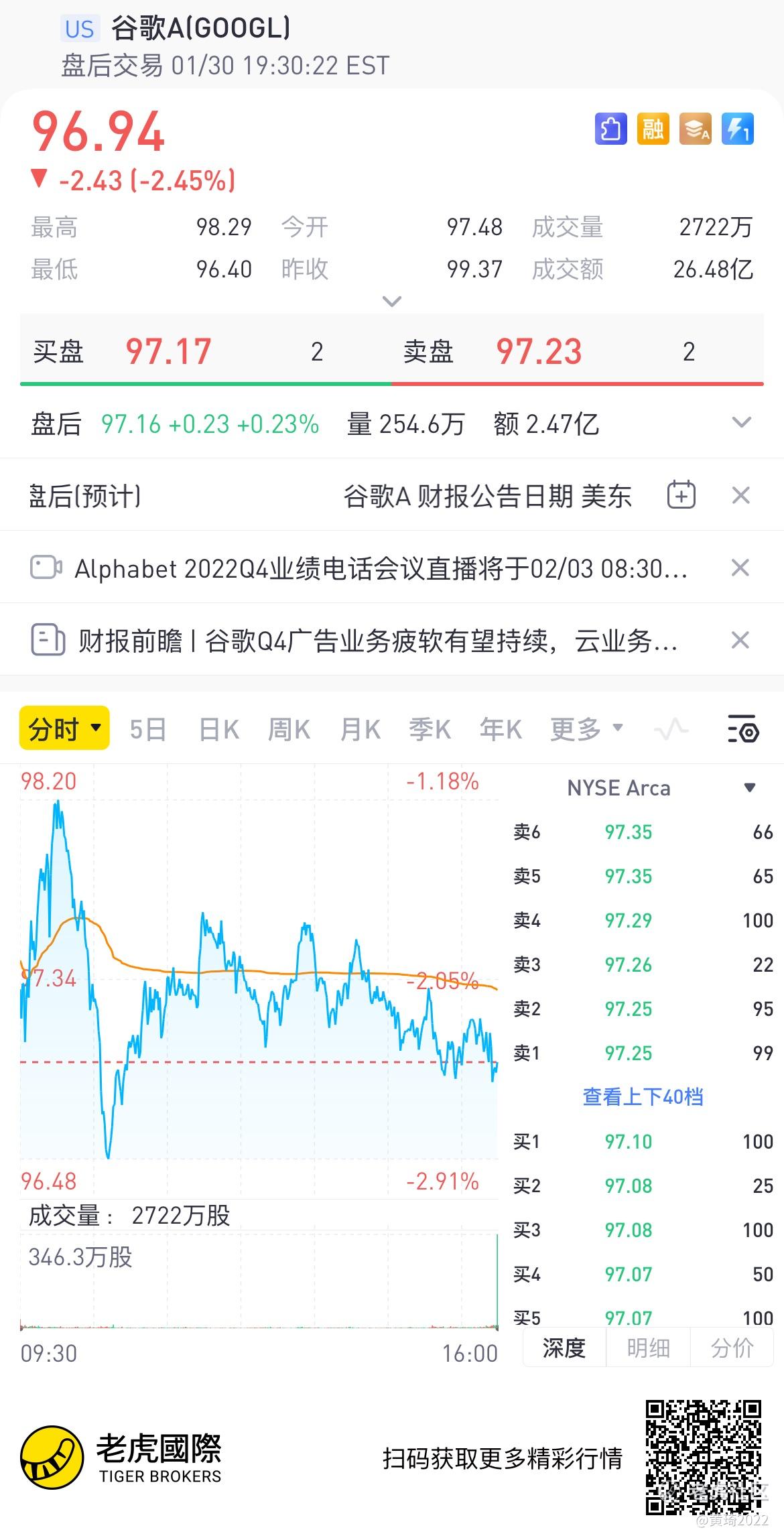Dismiss the 财报公告日期 banner

tap(740, 496)
